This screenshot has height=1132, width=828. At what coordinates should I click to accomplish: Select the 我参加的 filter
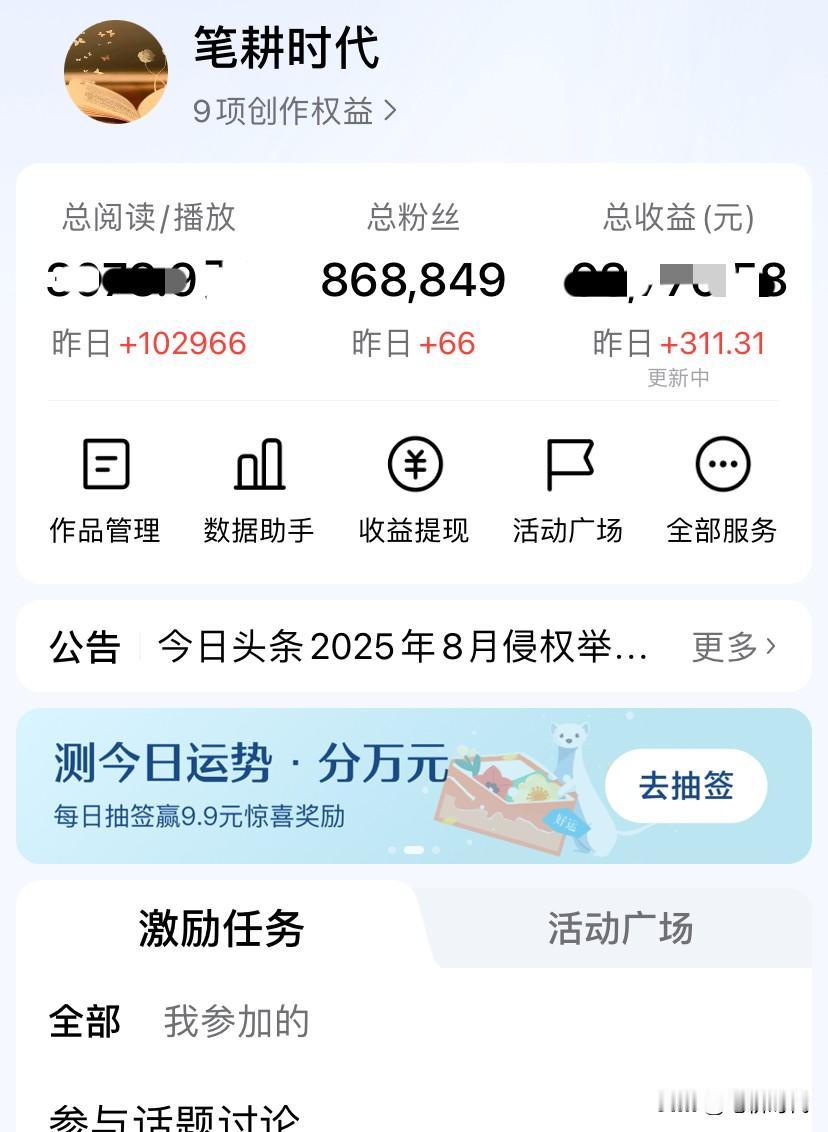[235, 1022]
